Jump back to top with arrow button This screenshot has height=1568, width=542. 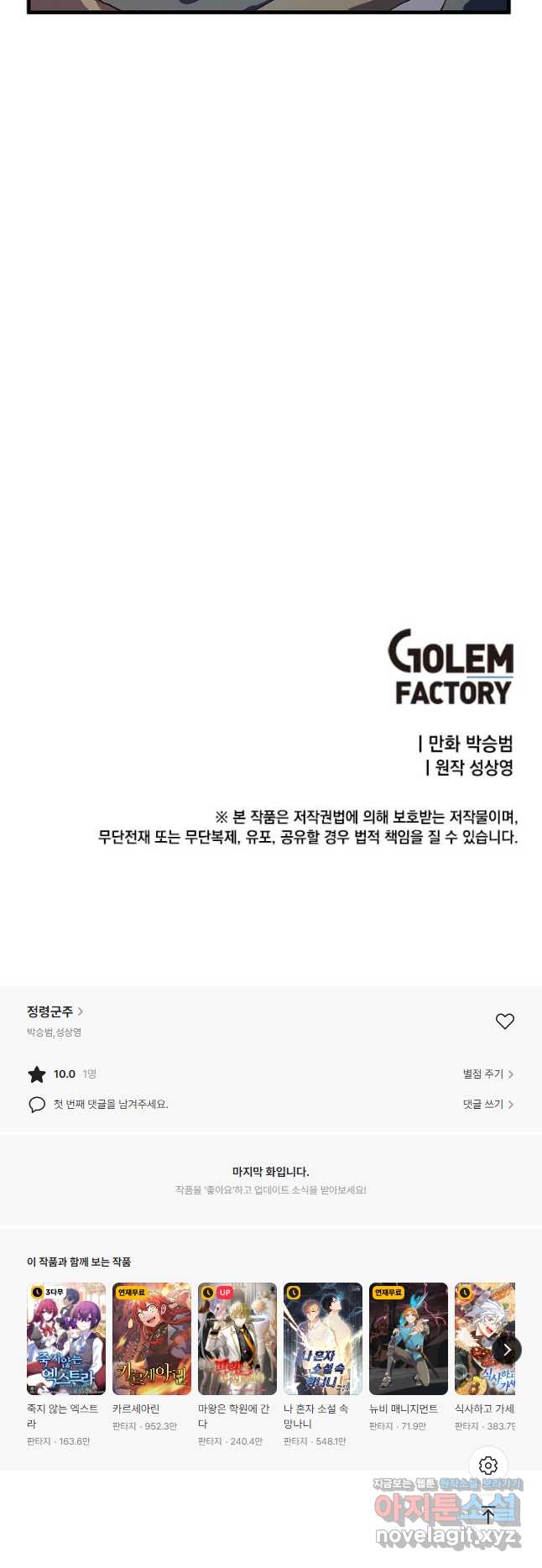(x=488, y=1516)
